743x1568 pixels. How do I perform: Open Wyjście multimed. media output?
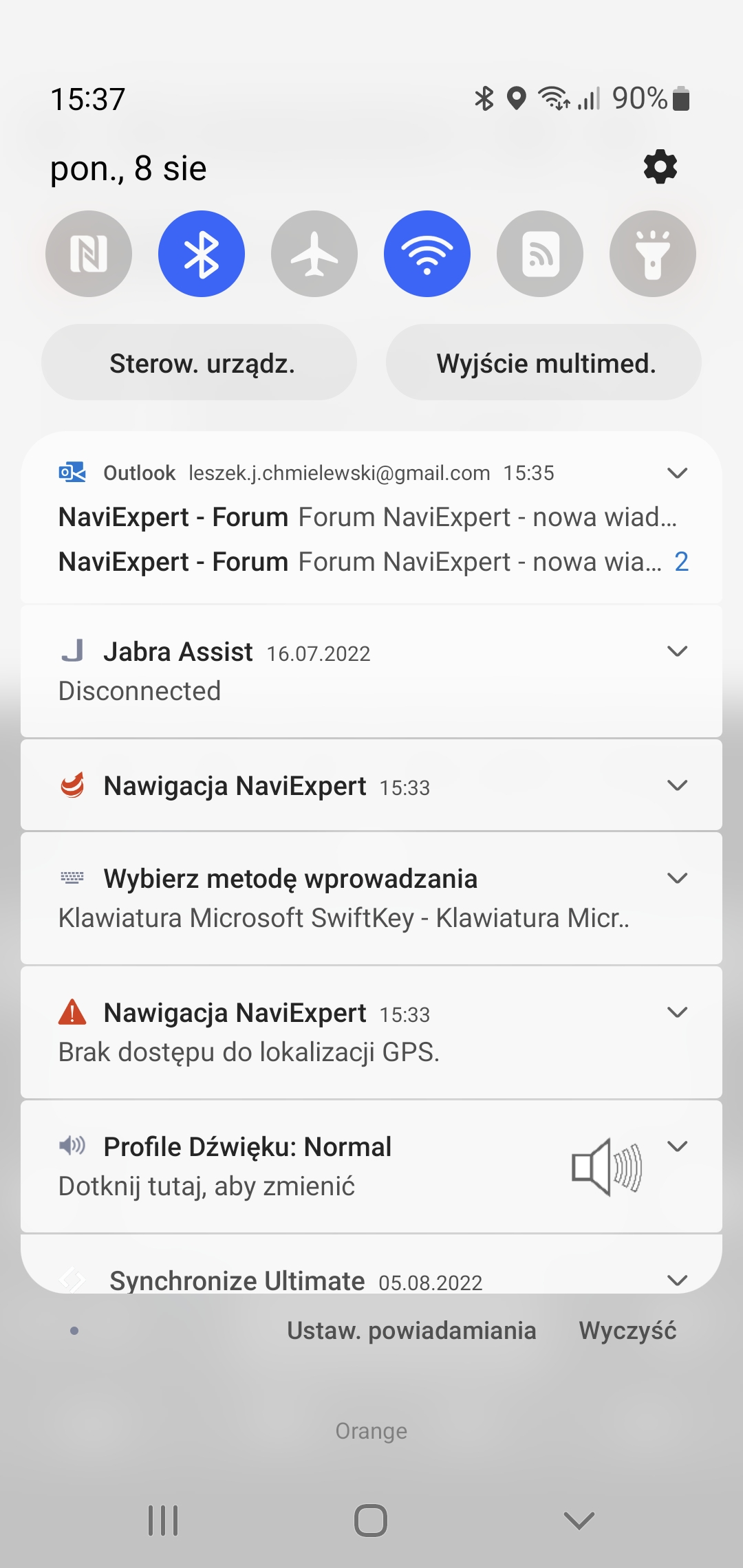point(543,362)
